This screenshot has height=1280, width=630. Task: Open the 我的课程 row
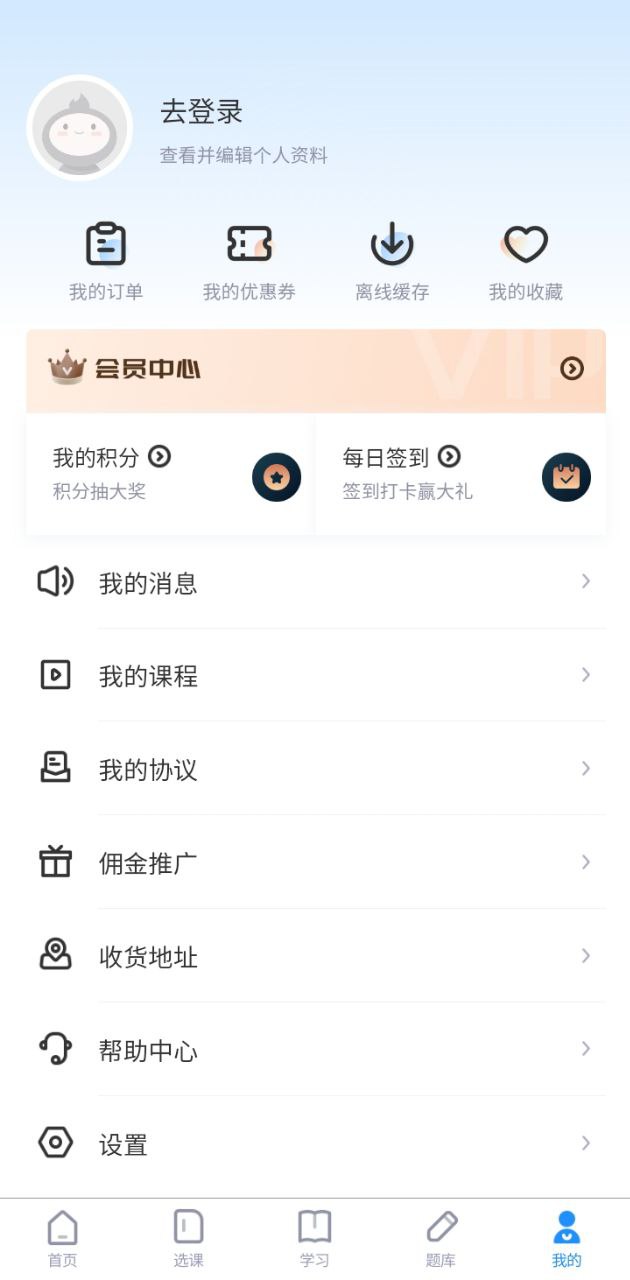(316, 676)
